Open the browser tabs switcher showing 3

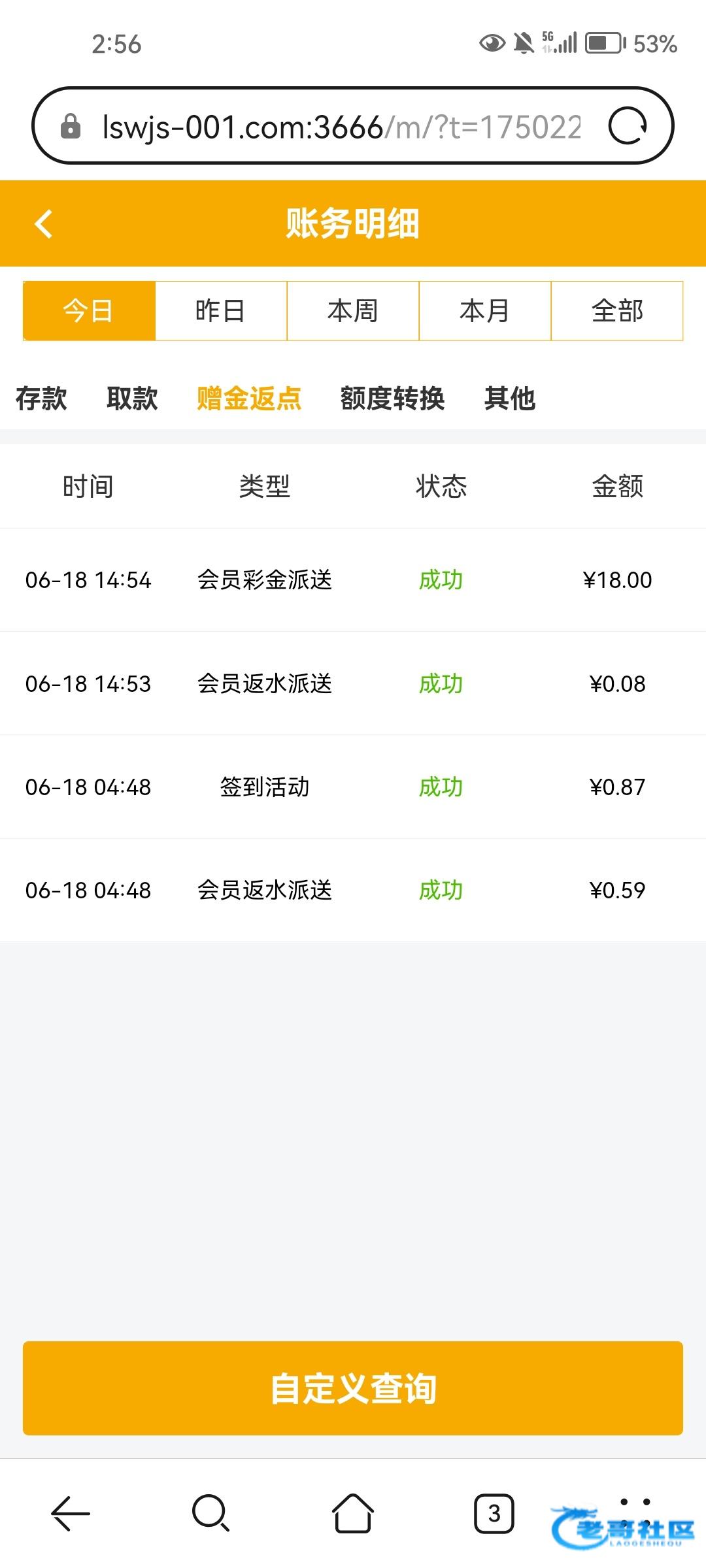[x=494, y=1513]
